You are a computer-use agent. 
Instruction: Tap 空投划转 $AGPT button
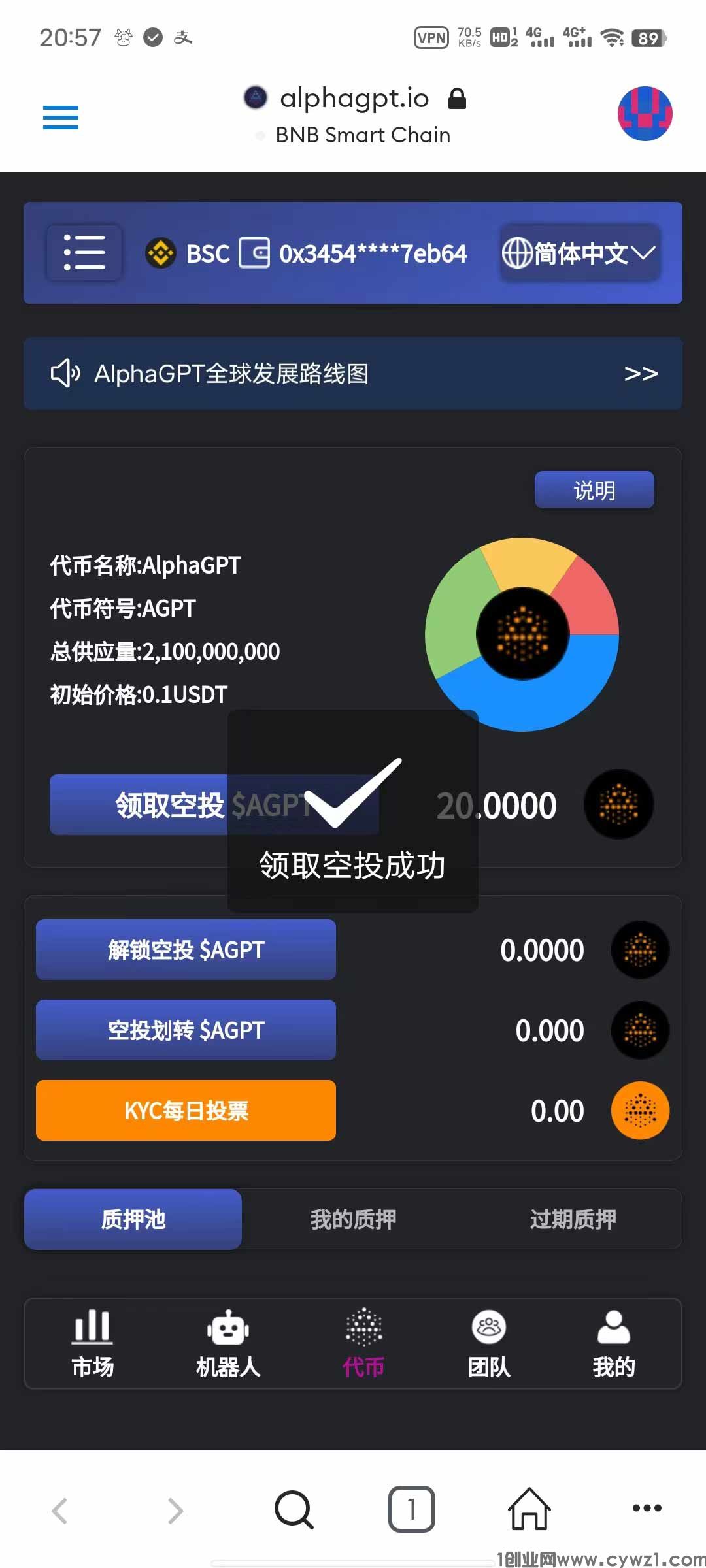point(186,1030)
